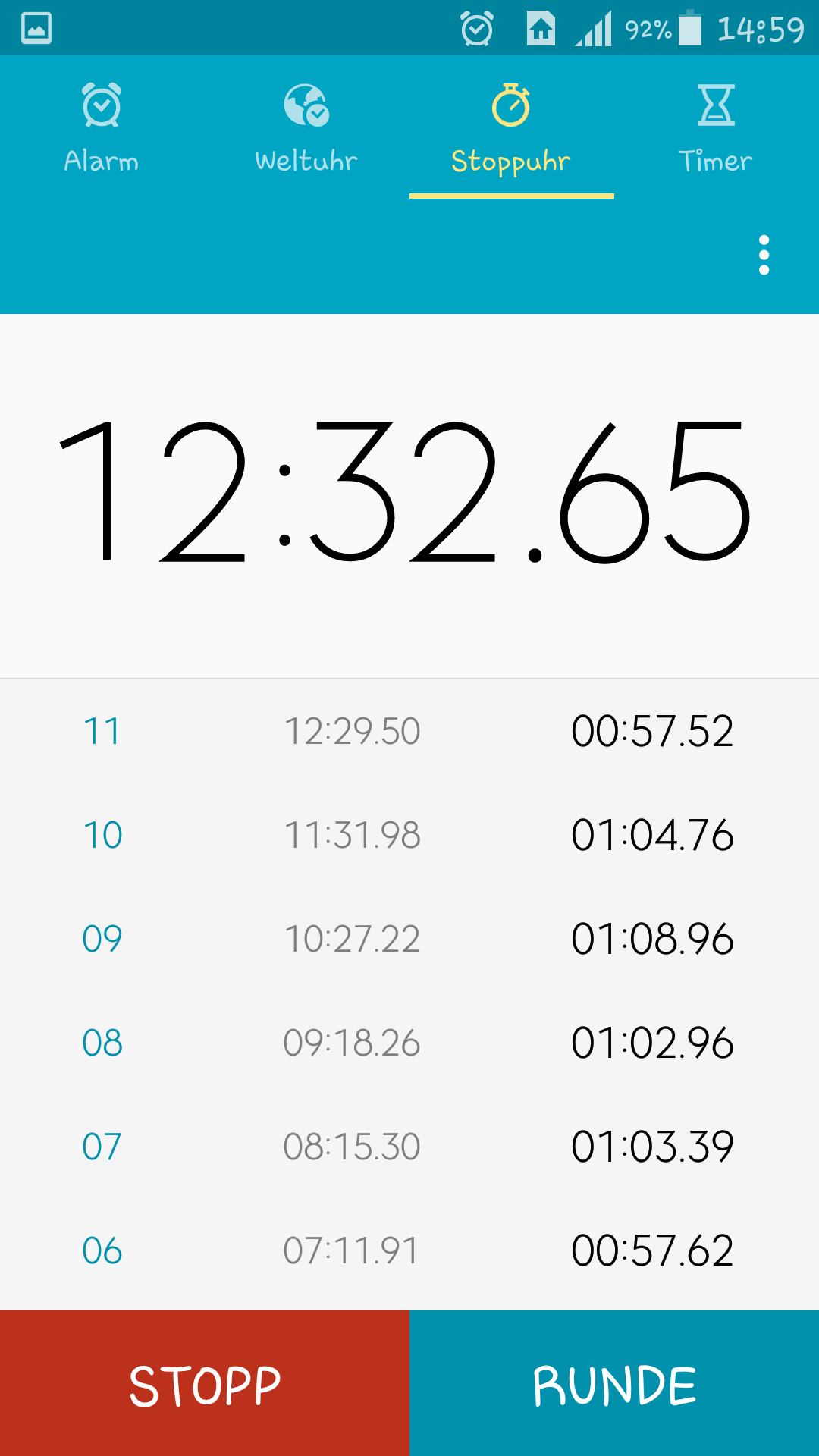Screen dimensions: 819x1456
Task: Open the three-dot overflow menu
Action: coord(764,255)
